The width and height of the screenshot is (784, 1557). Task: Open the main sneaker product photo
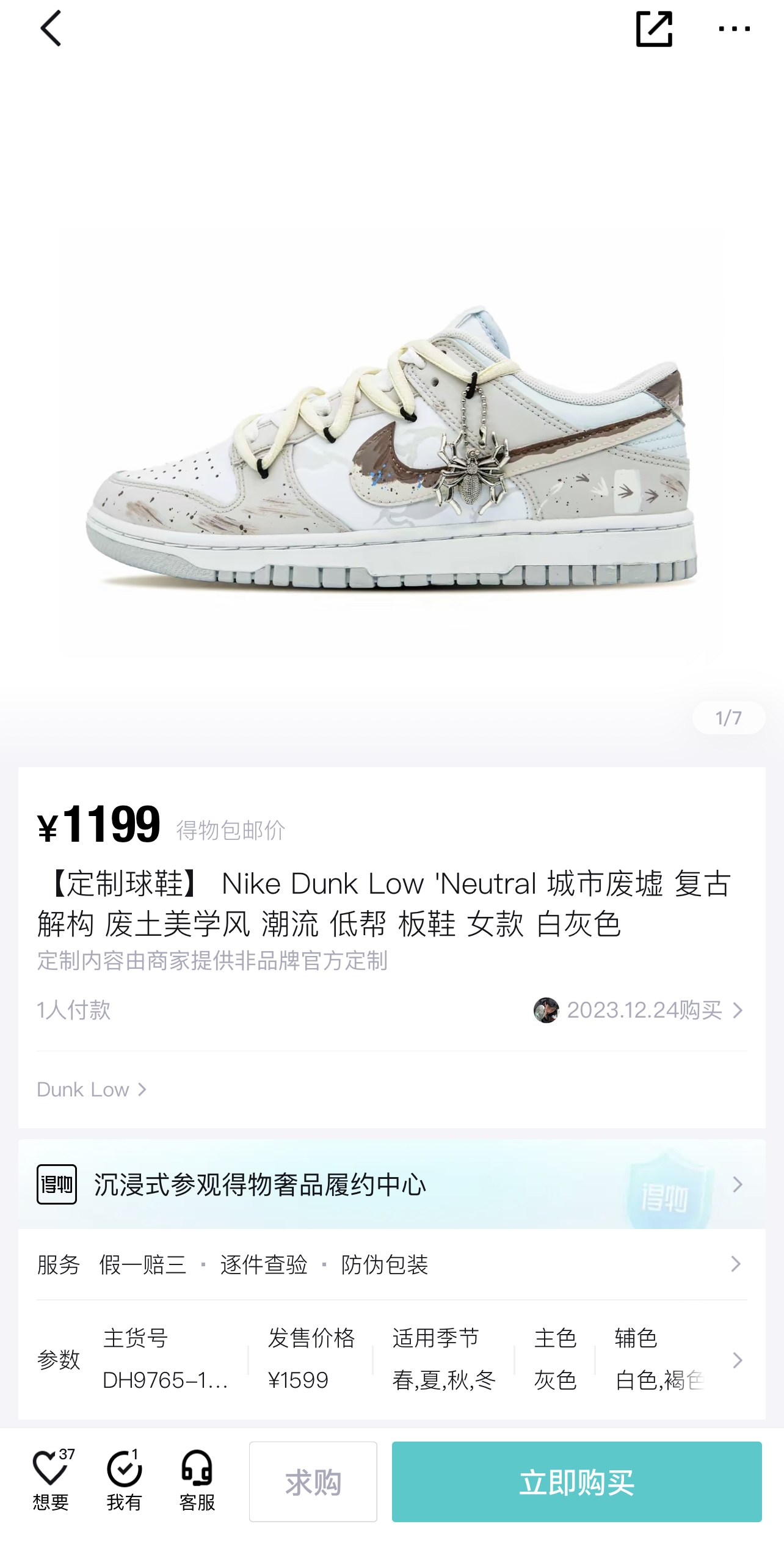(391, 446)
